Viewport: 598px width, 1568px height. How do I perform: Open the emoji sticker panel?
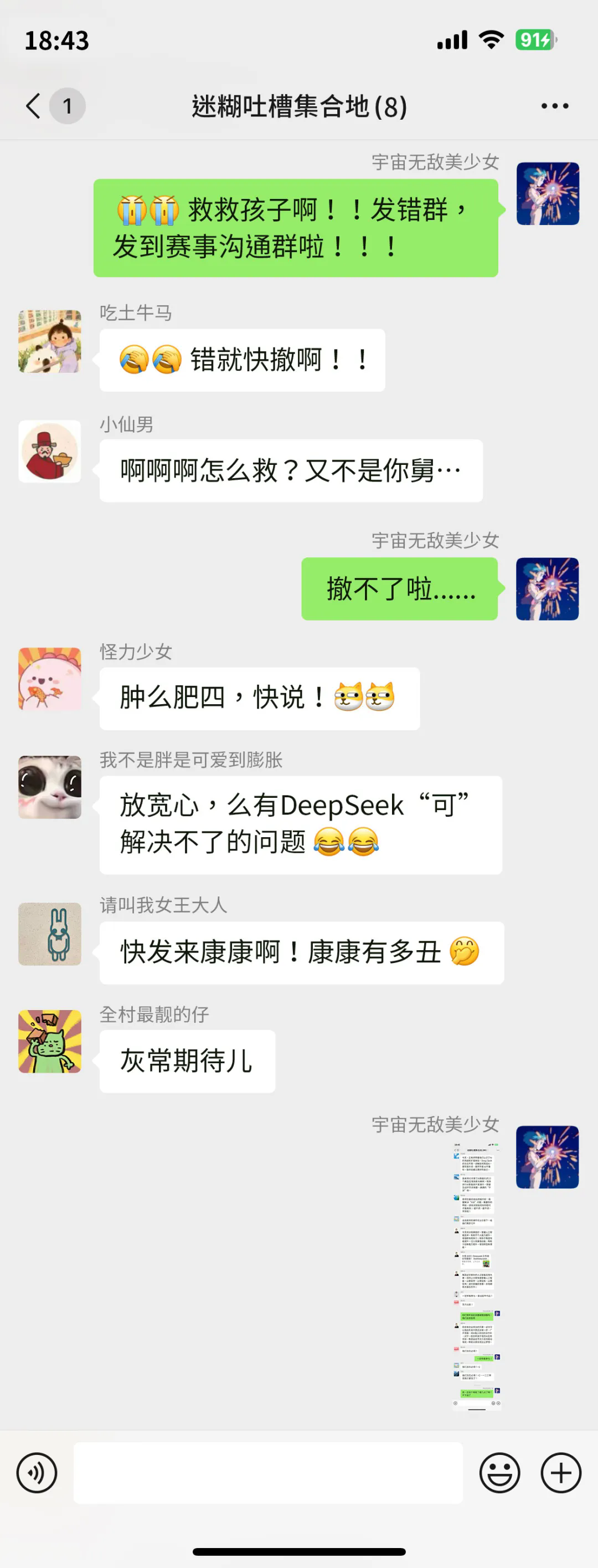[x=499, y=1473]
